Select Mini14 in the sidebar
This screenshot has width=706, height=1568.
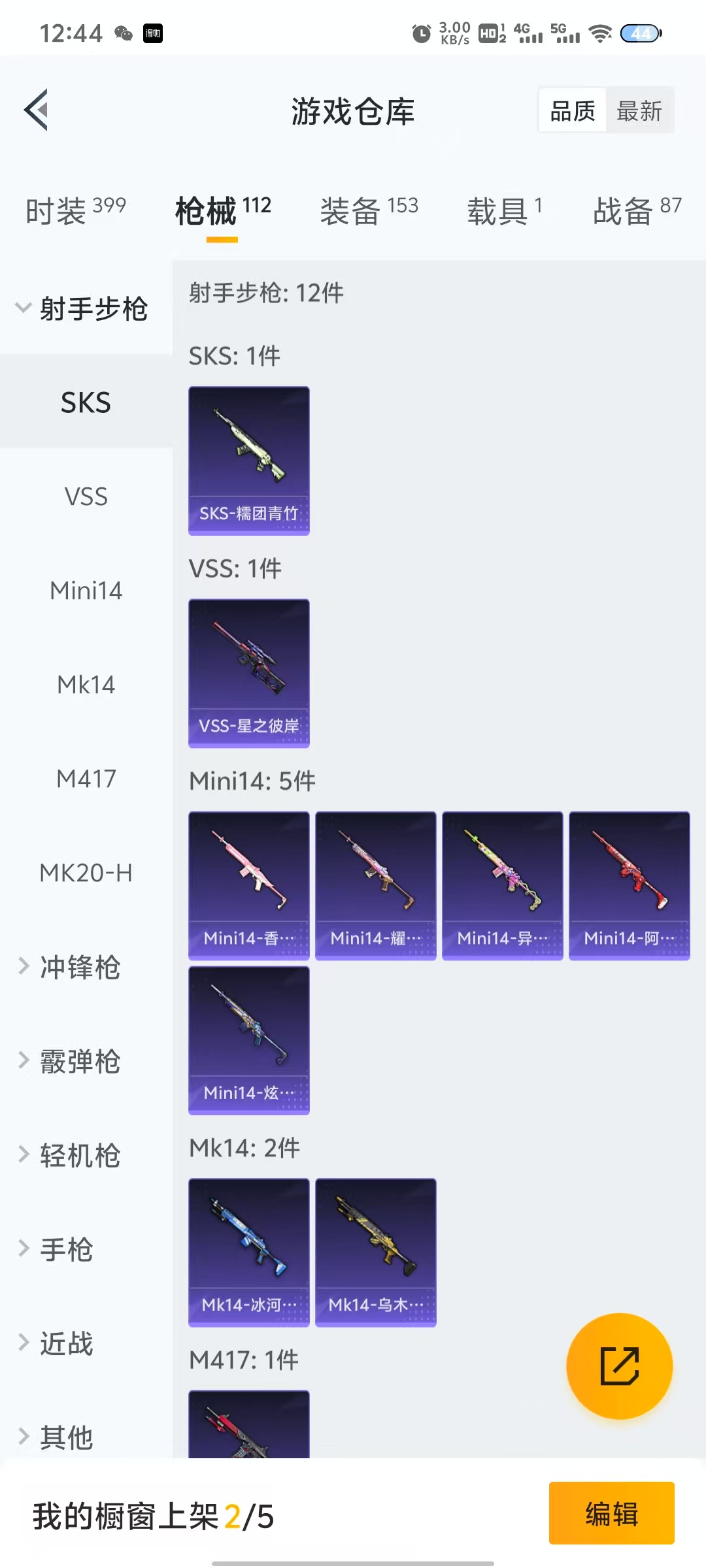coord(86,591)
